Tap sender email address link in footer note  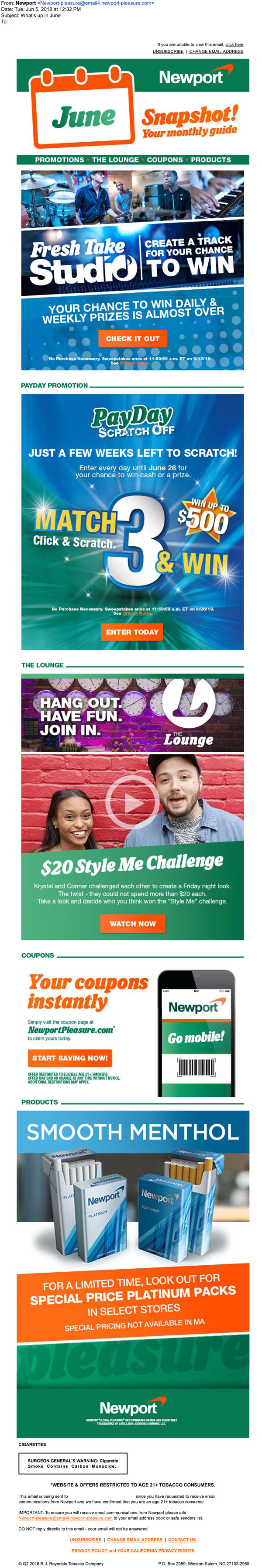[x=65, y=1517]
